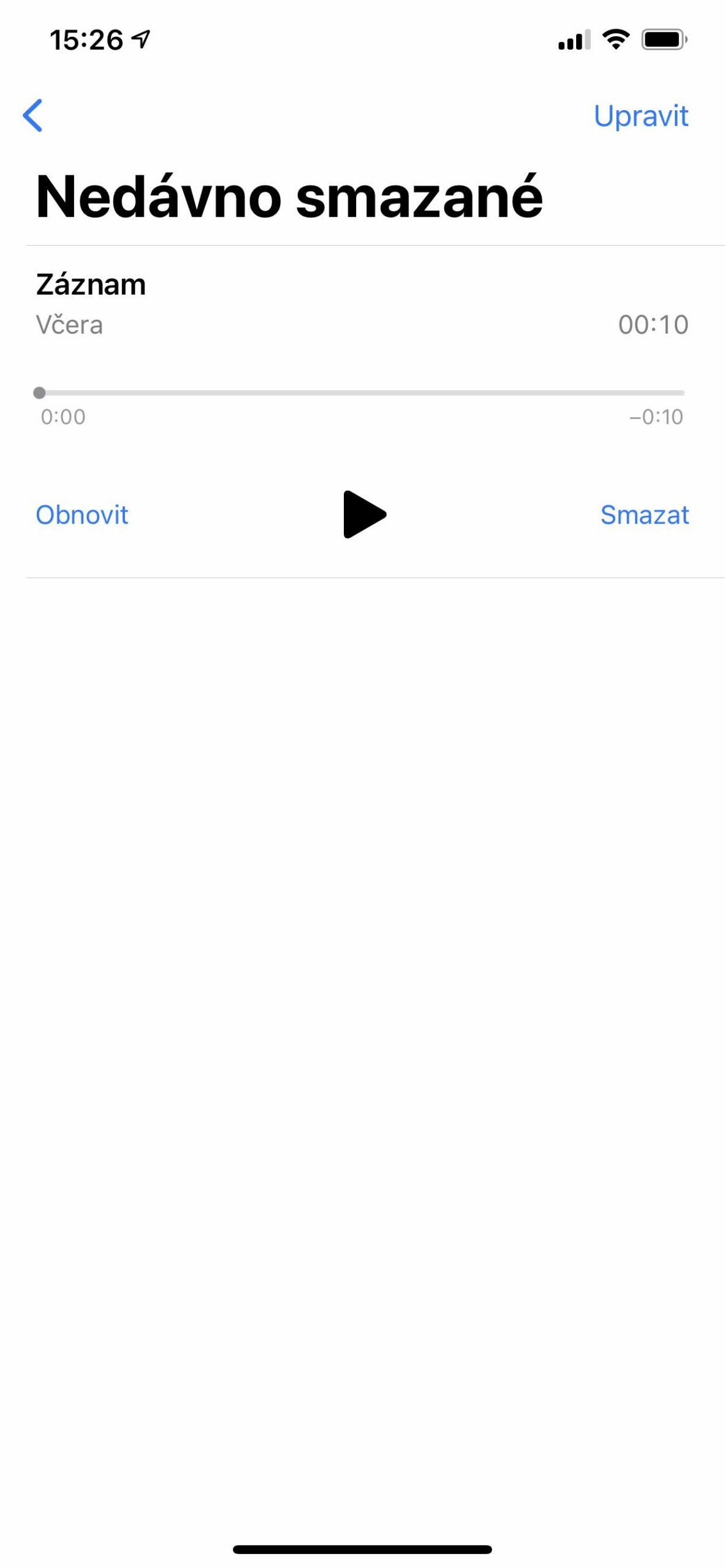Tap the Včera date label

click(69, 325)
